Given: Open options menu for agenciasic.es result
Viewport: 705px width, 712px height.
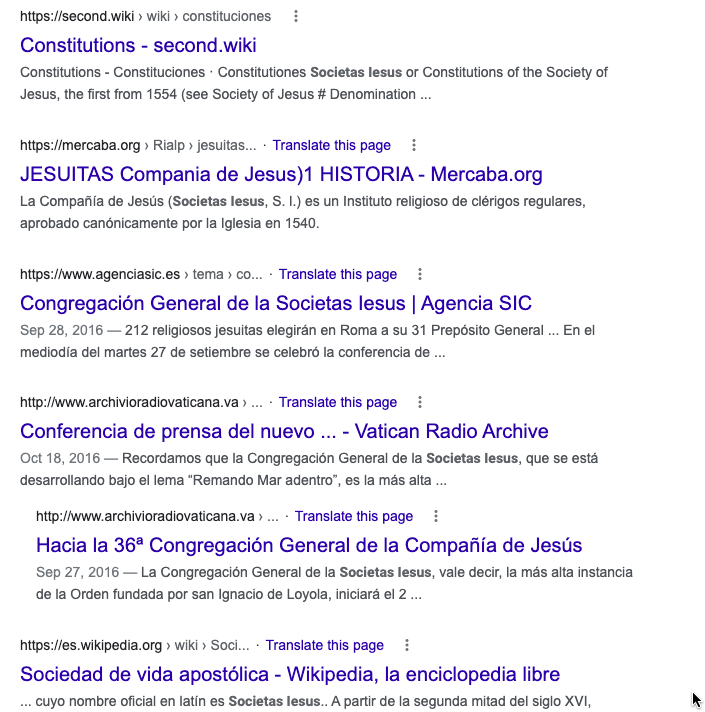Looking at the screenshot, I should pos(420,274).
